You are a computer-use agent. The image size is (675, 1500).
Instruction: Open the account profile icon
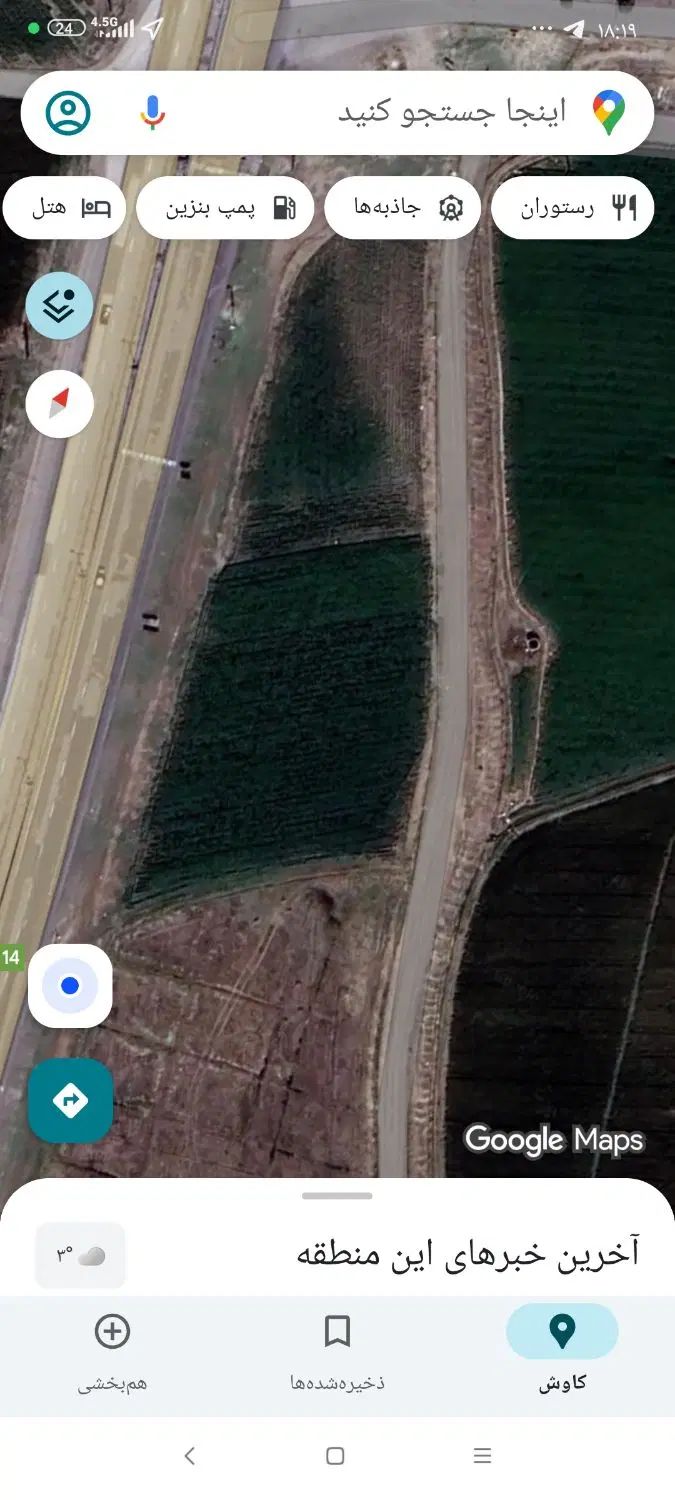[x=68, y=113]
